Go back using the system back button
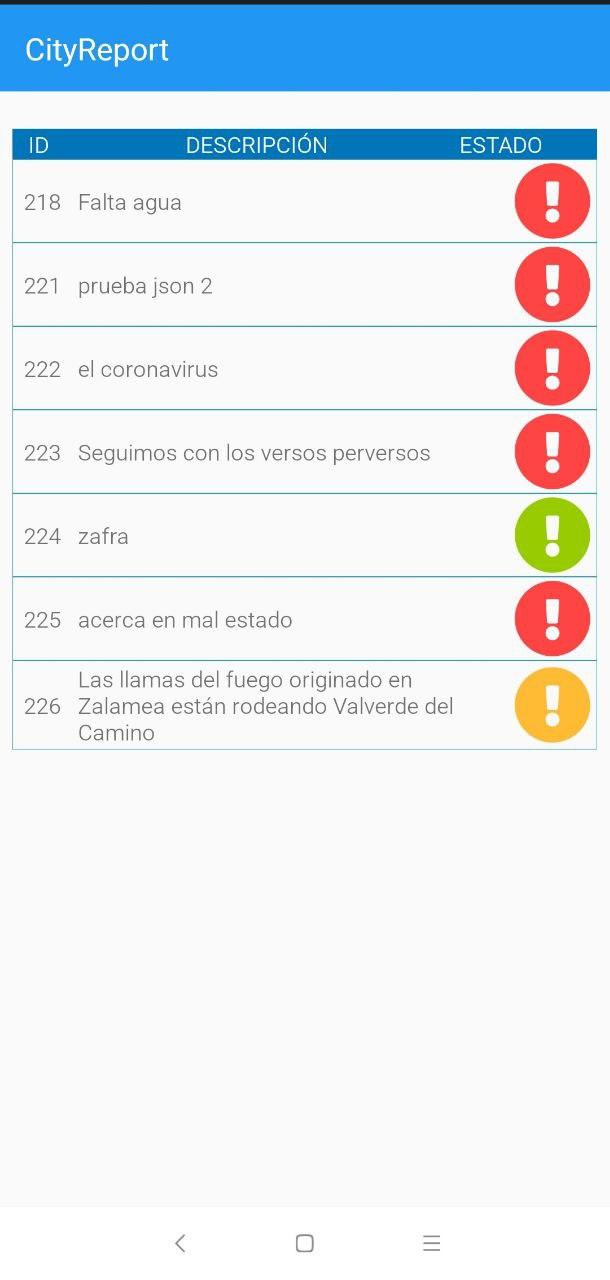The height and width of the screenshot is (1280, 610). pos(180,1243)
